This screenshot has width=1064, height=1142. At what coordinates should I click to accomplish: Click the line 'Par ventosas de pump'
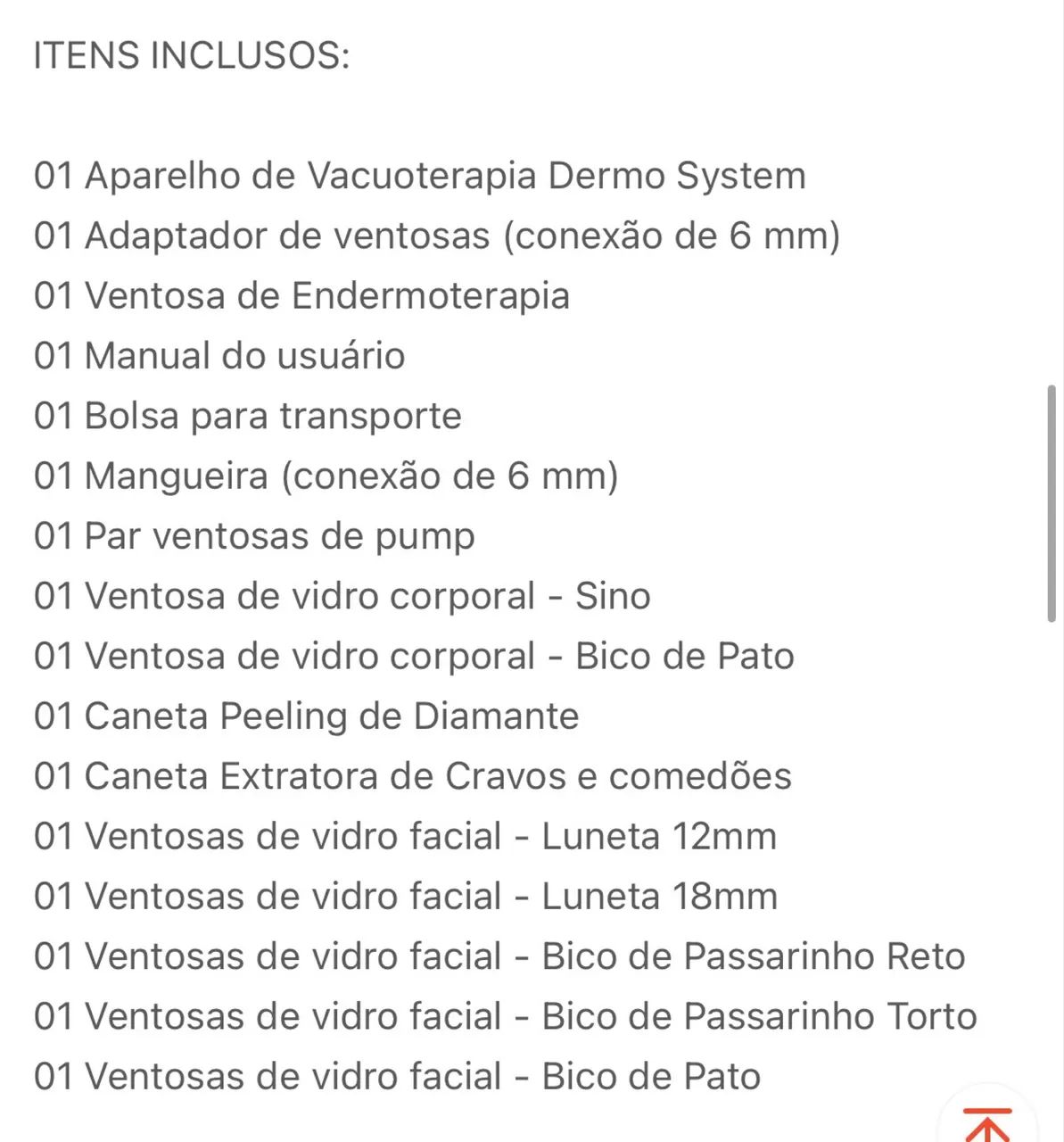[x=254, y=536]
